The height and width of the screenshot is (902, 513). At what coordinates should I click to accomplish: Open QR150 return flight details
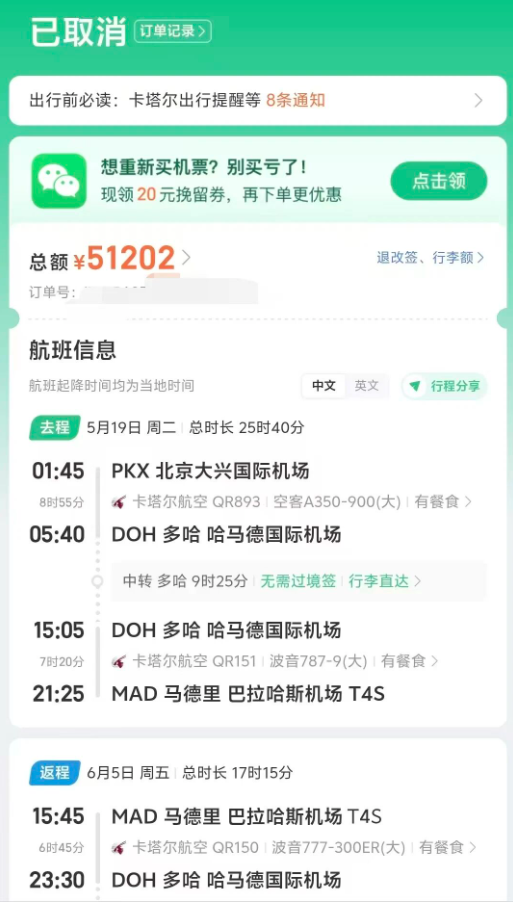coord(293,847)
